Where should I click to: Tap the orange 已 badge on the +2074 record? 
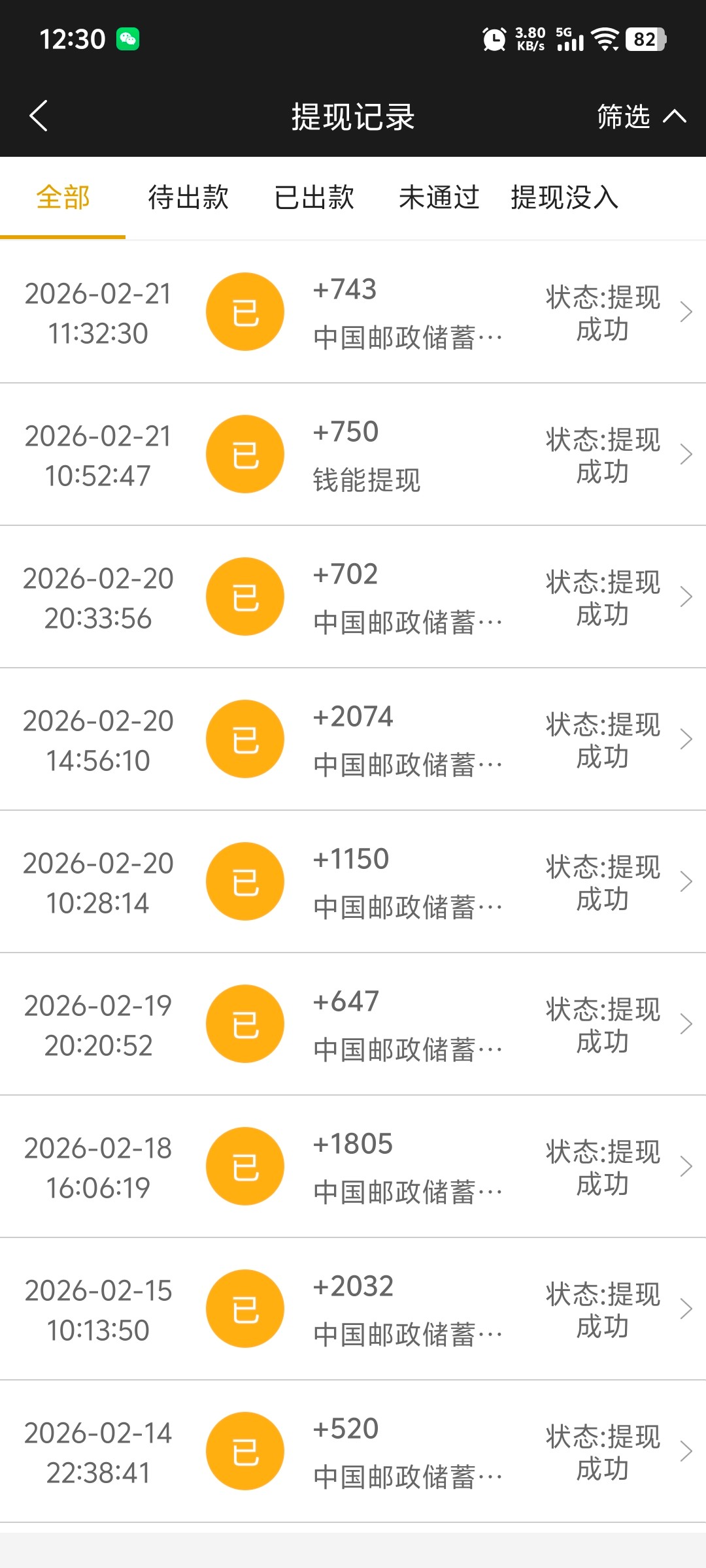click(244, 738)
